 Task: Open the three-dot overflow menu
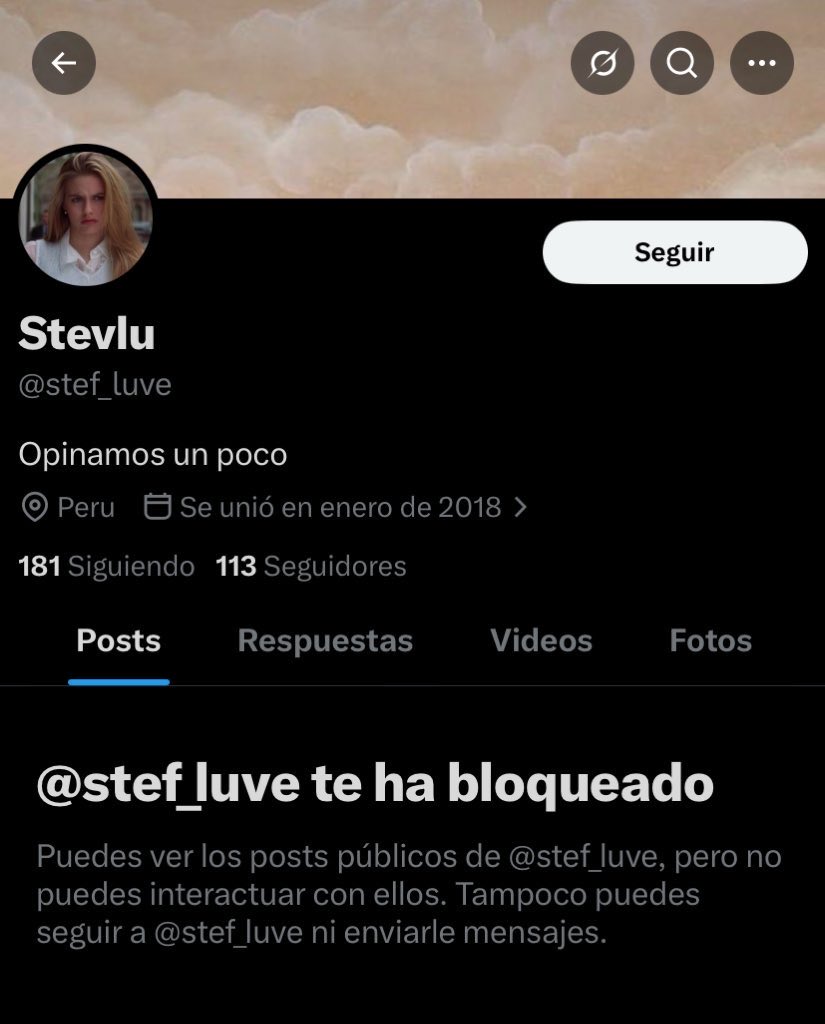[x=762, y=64]
